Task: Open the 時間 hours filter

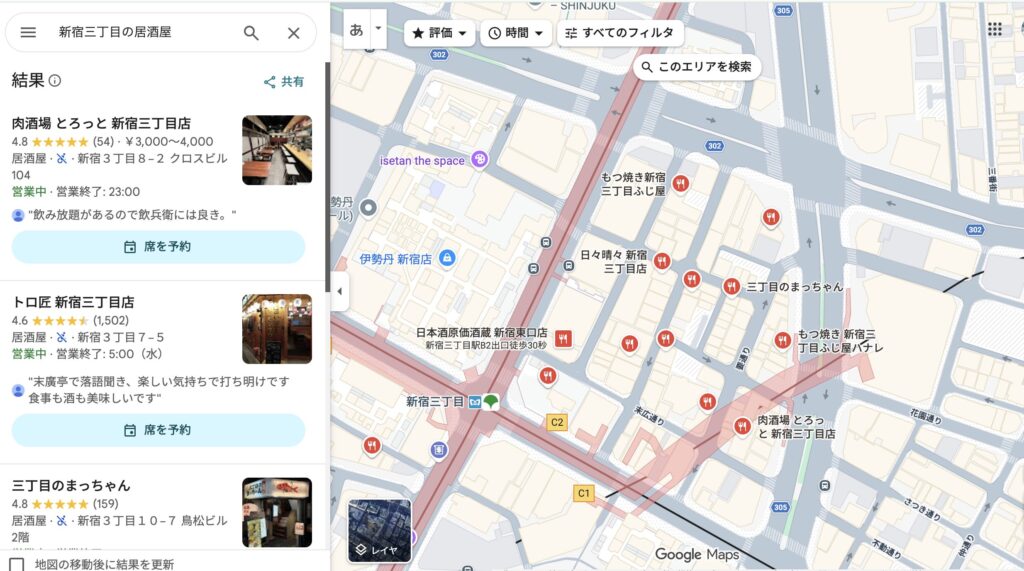Action: pyautogui.click(x=516, y=33)
